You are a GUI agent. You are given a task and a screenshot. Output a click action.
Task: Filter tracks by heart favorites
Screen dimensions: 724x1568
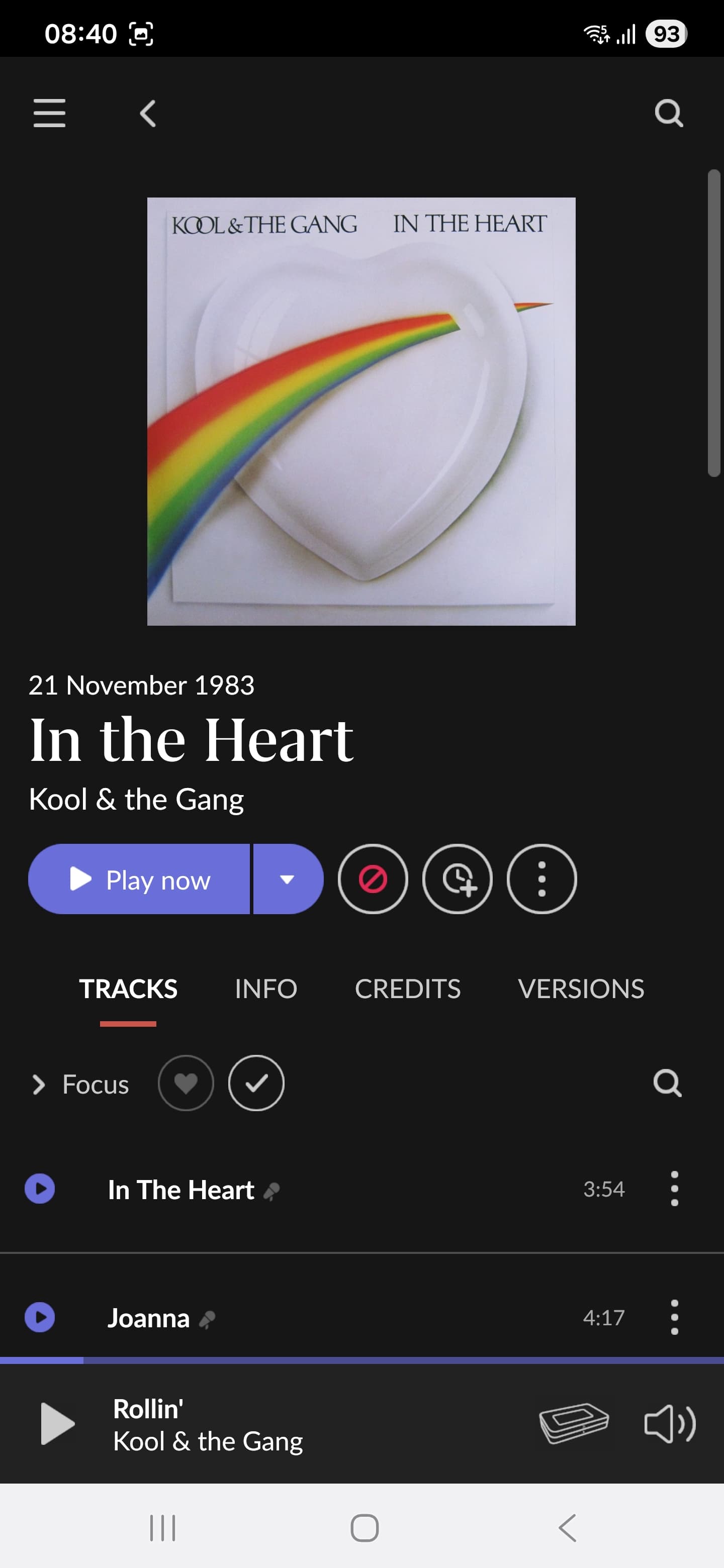tap(186, 1083)
